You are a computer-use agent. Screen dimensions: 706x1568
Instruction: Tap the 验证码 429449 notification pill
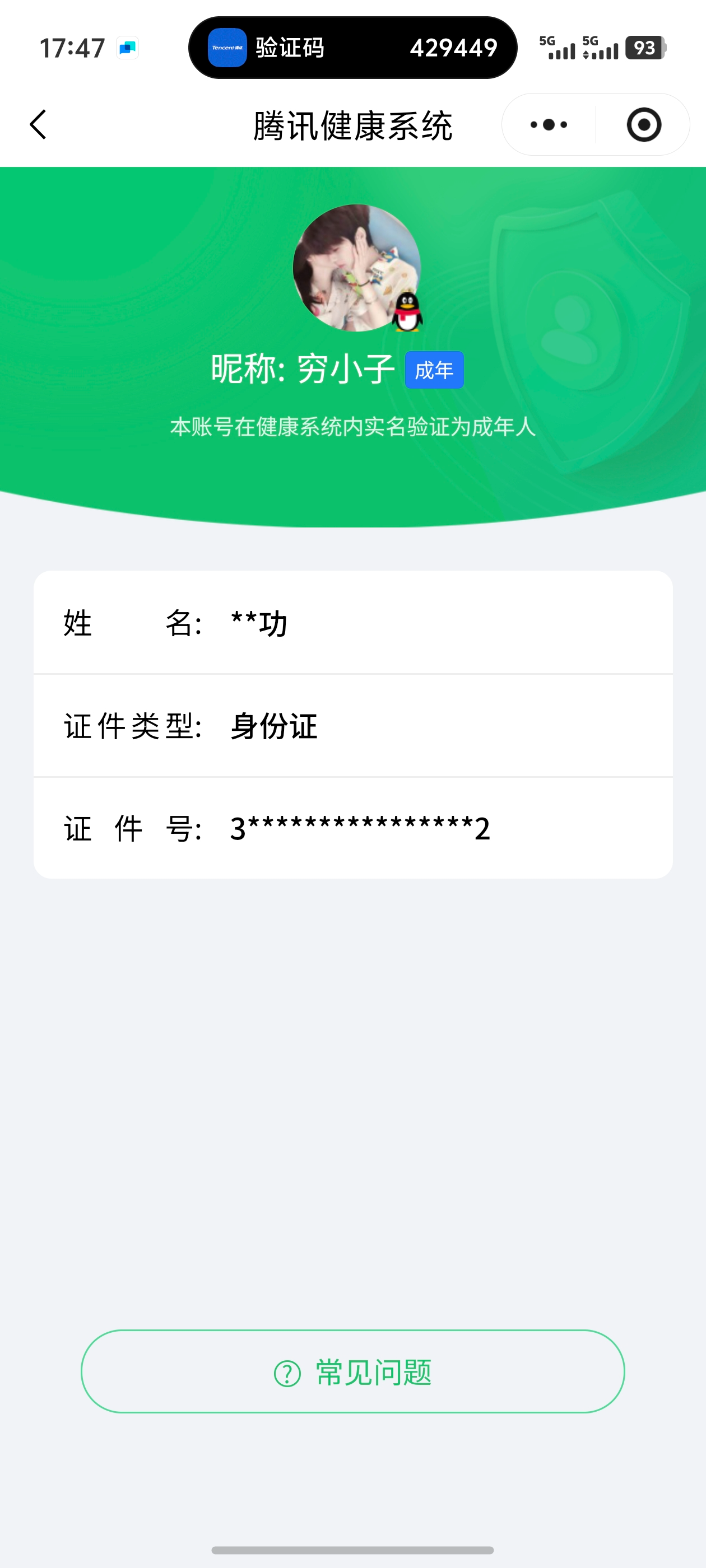[x=352, y=48]
